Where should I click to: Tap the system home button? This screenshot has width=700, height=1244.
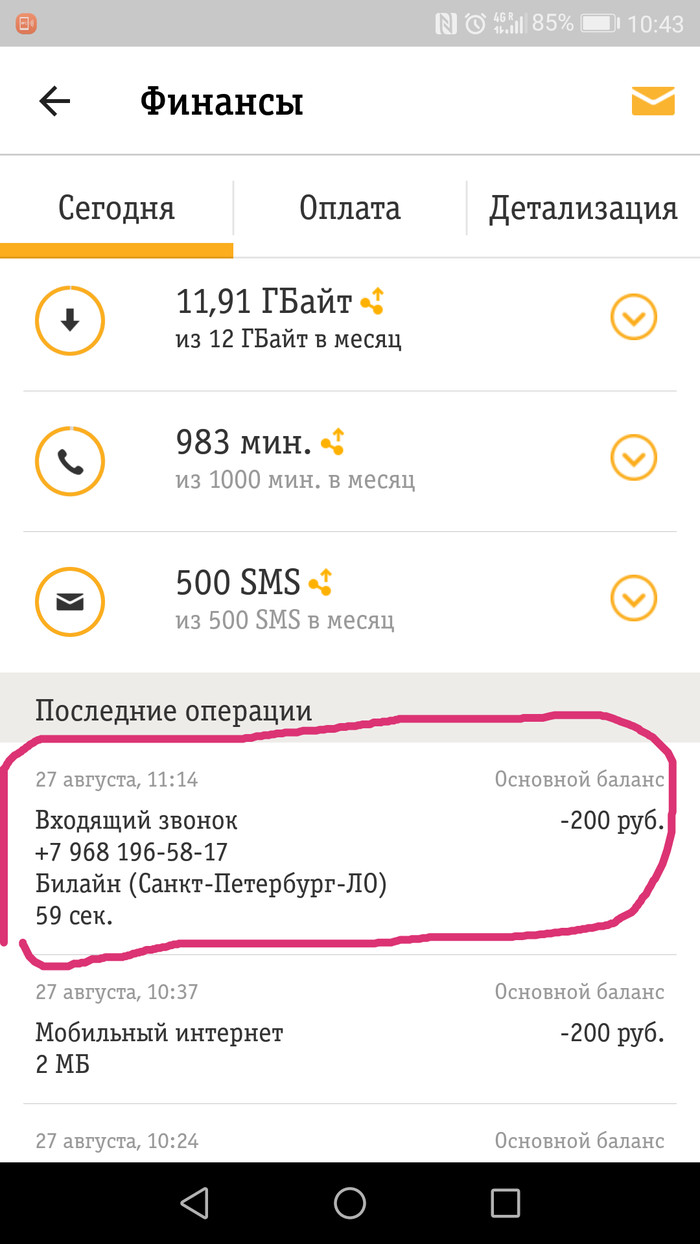pyautogui.click(x=350, y=1203)
